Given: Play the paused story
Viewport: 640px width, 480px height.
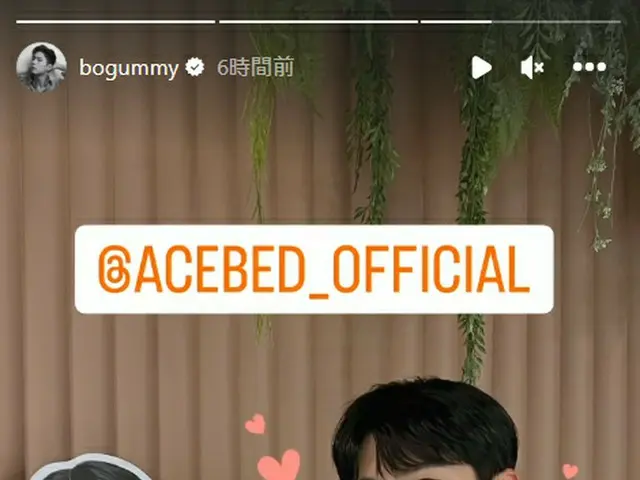Looking at the screenshot, I should pyautogui.click(x=481, y=68).
